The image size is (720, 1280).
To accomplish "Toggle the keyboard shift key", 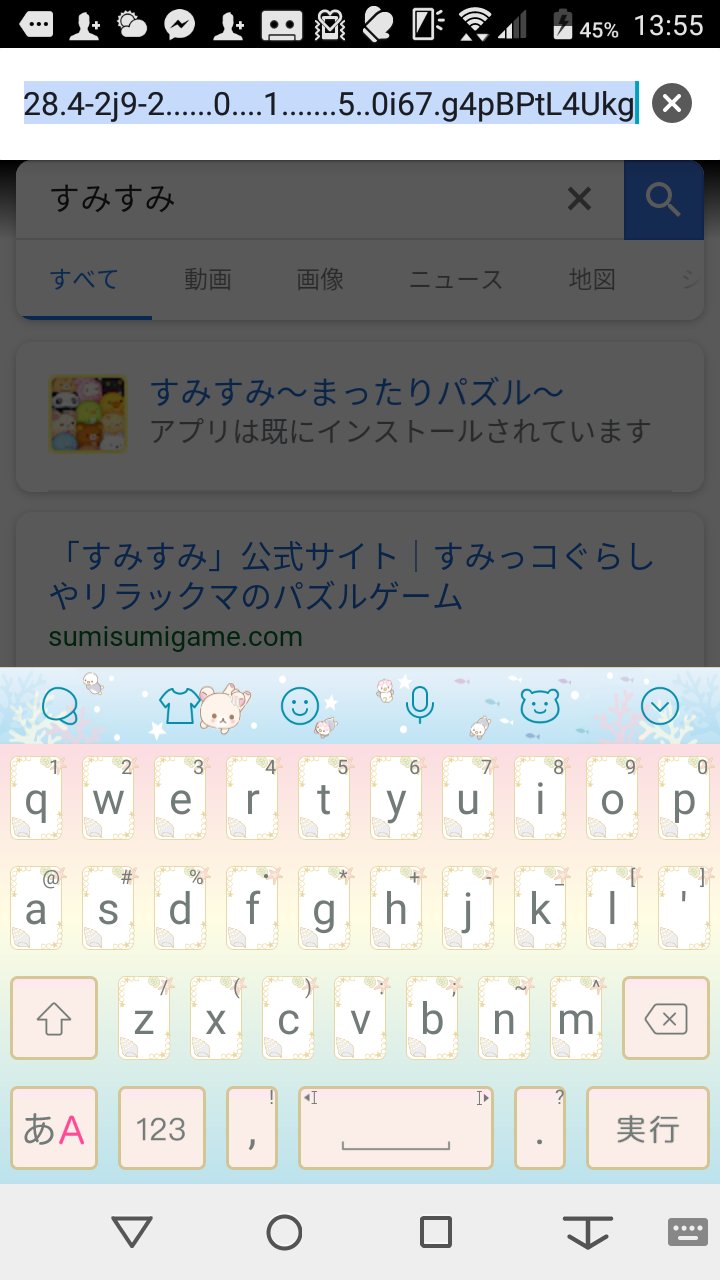I will coord(54,1019).
